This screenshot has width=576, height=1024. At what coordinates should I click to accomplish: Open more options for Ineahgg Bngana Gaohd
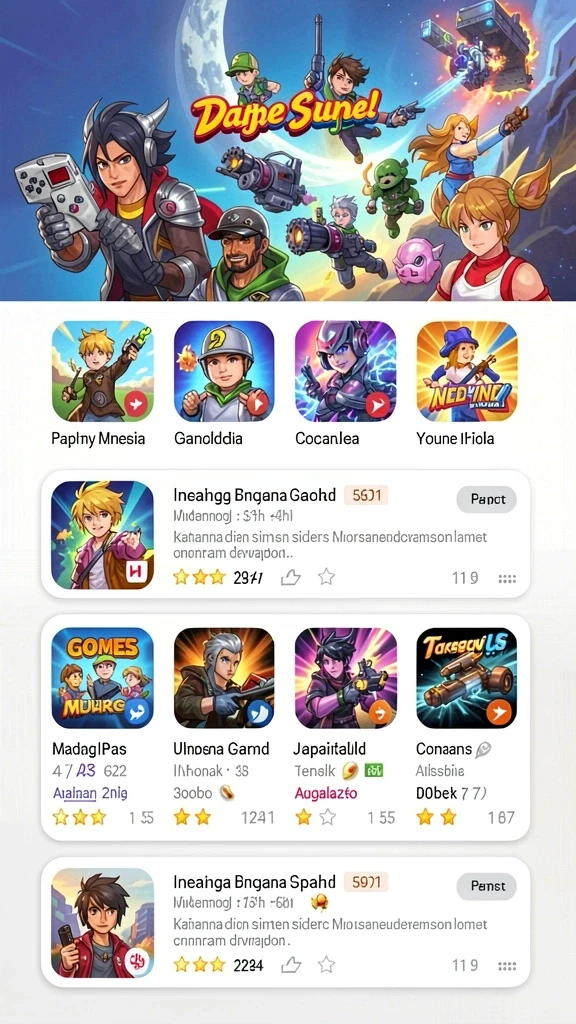[507, 578]
